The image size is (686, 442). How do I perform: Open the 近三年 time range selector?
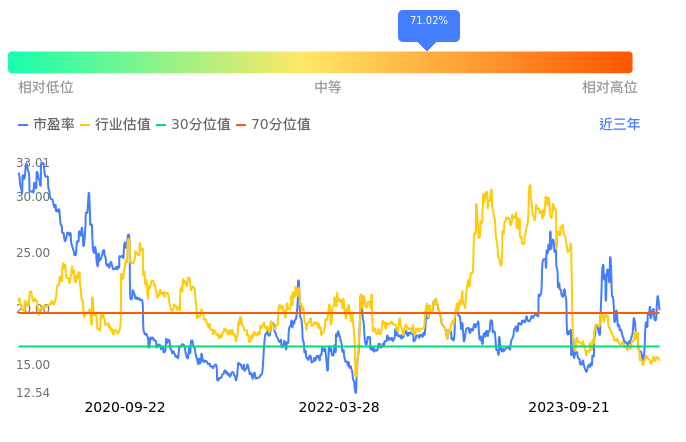(x=619, y=124)
